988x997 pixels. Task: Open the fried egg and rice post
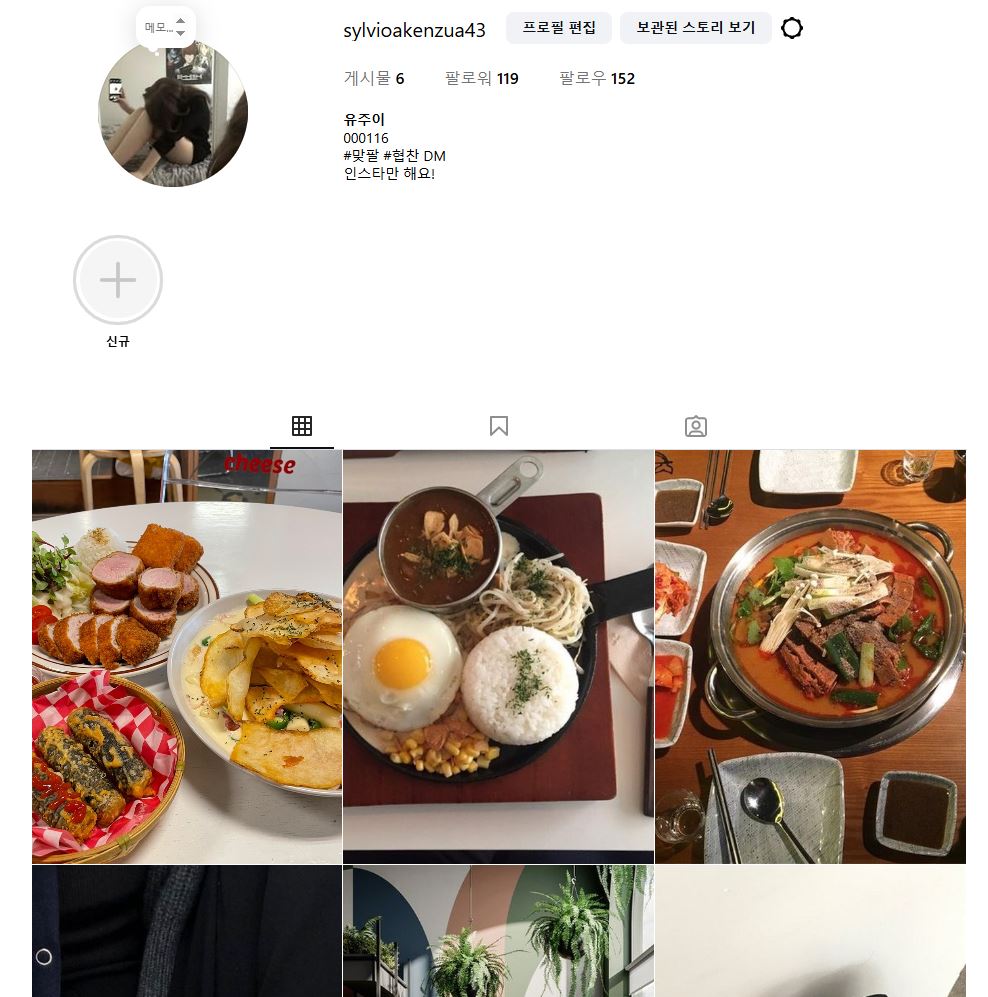[x=498, y=657]
